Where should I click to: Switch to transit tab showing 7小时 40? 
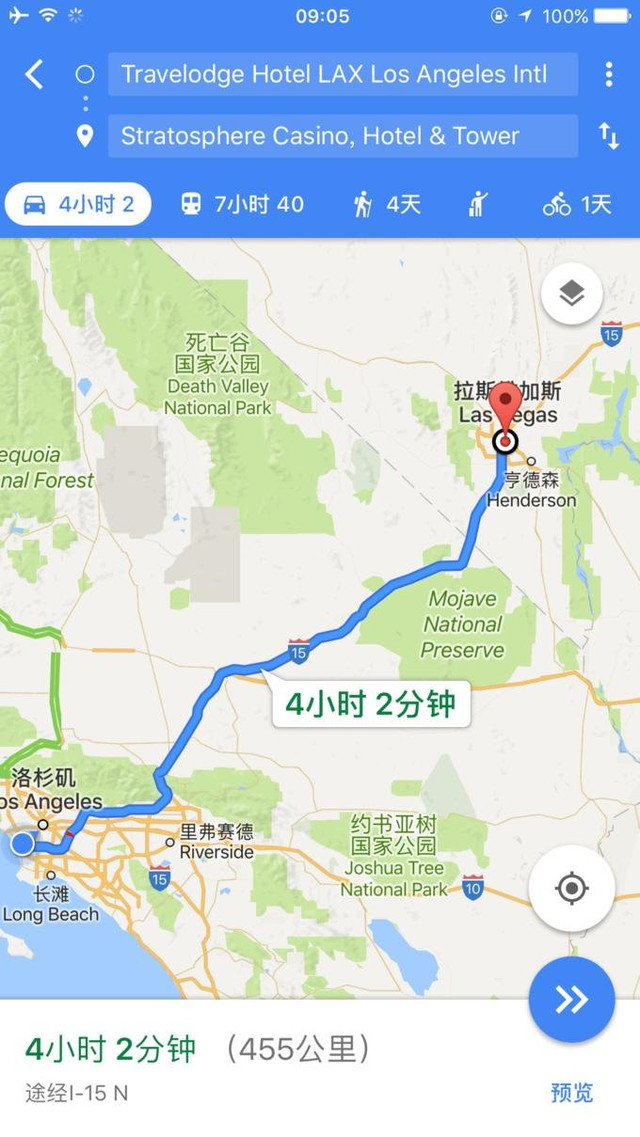click(x=242, y=205)
